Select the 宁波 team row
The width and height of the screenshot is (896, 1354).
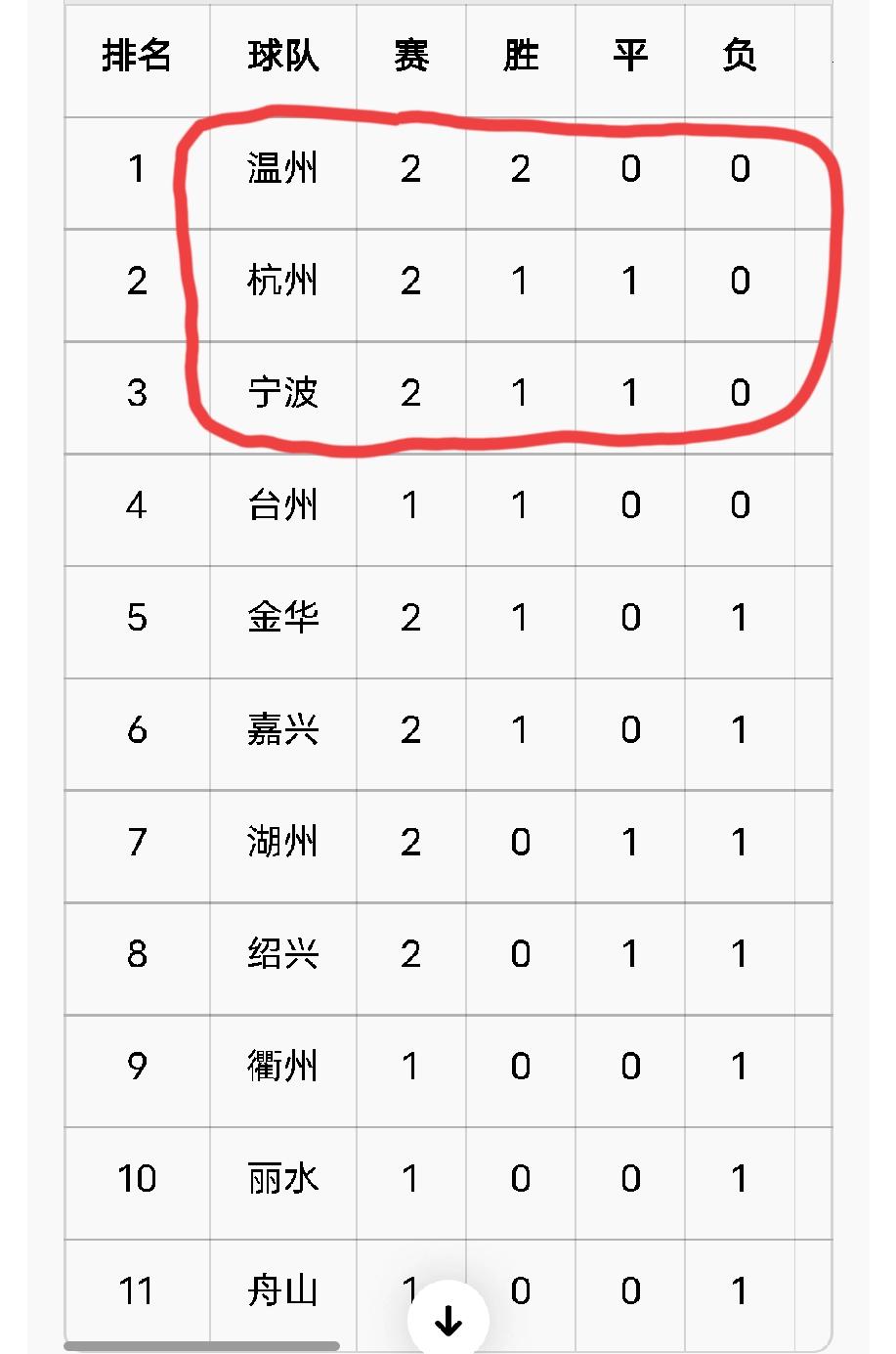(282, 394)
